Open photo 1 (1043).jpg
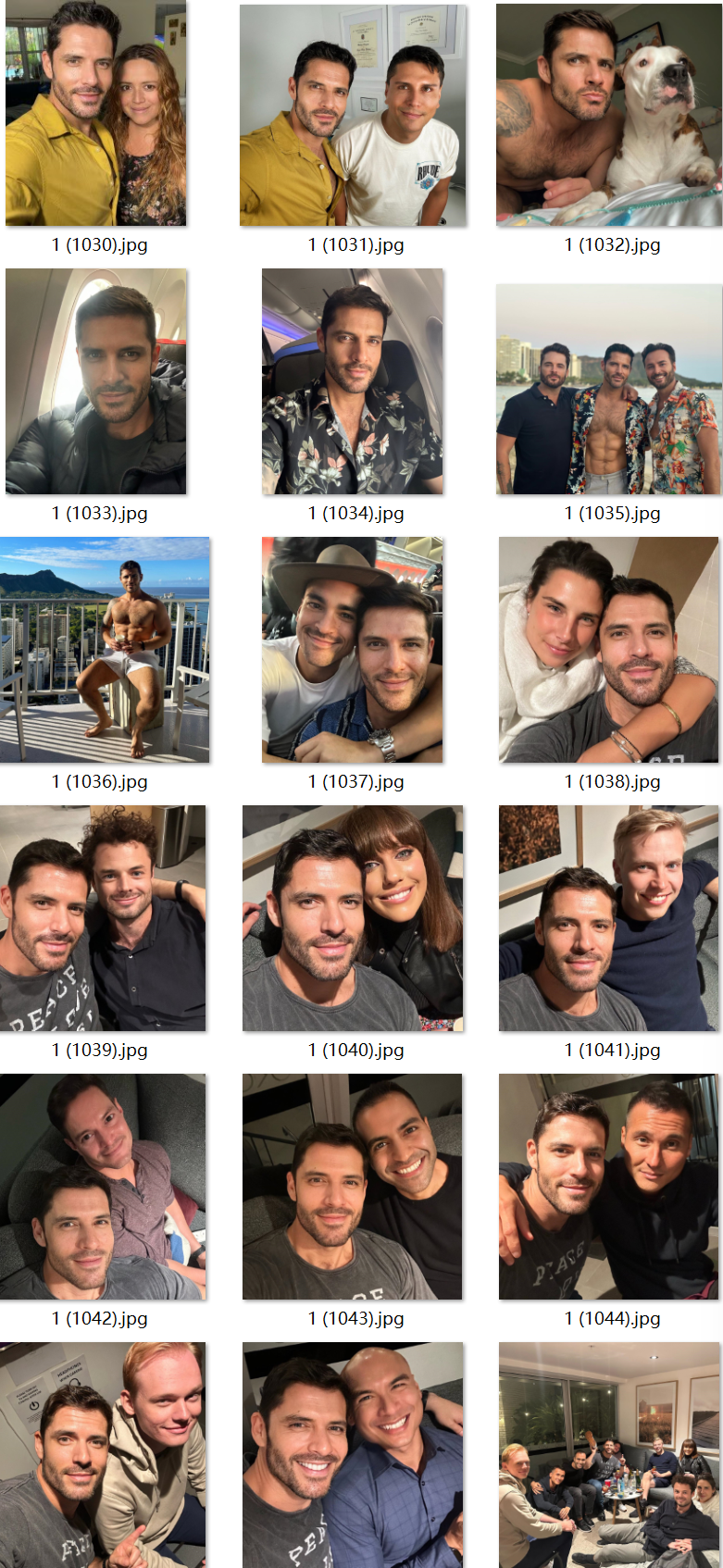This screenshot has width=723, height=1568. (353, 1187)
